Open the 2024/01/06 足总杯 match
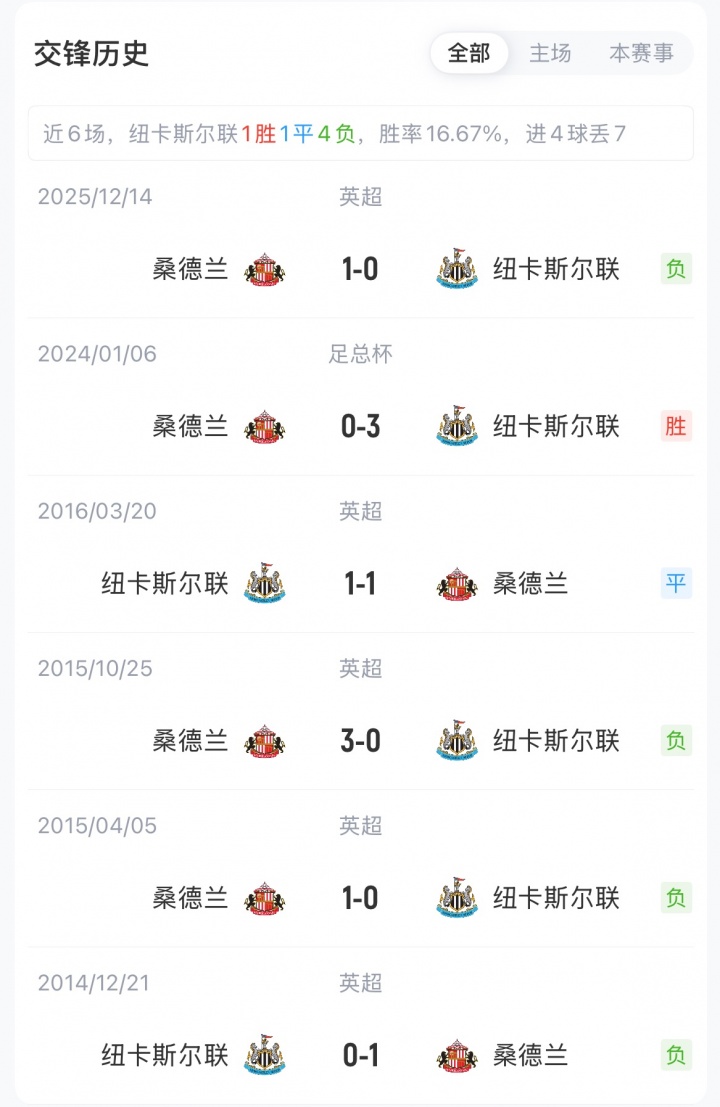Screen dimensions: 720x1107 pyautogui.click(x=360, y=426)
